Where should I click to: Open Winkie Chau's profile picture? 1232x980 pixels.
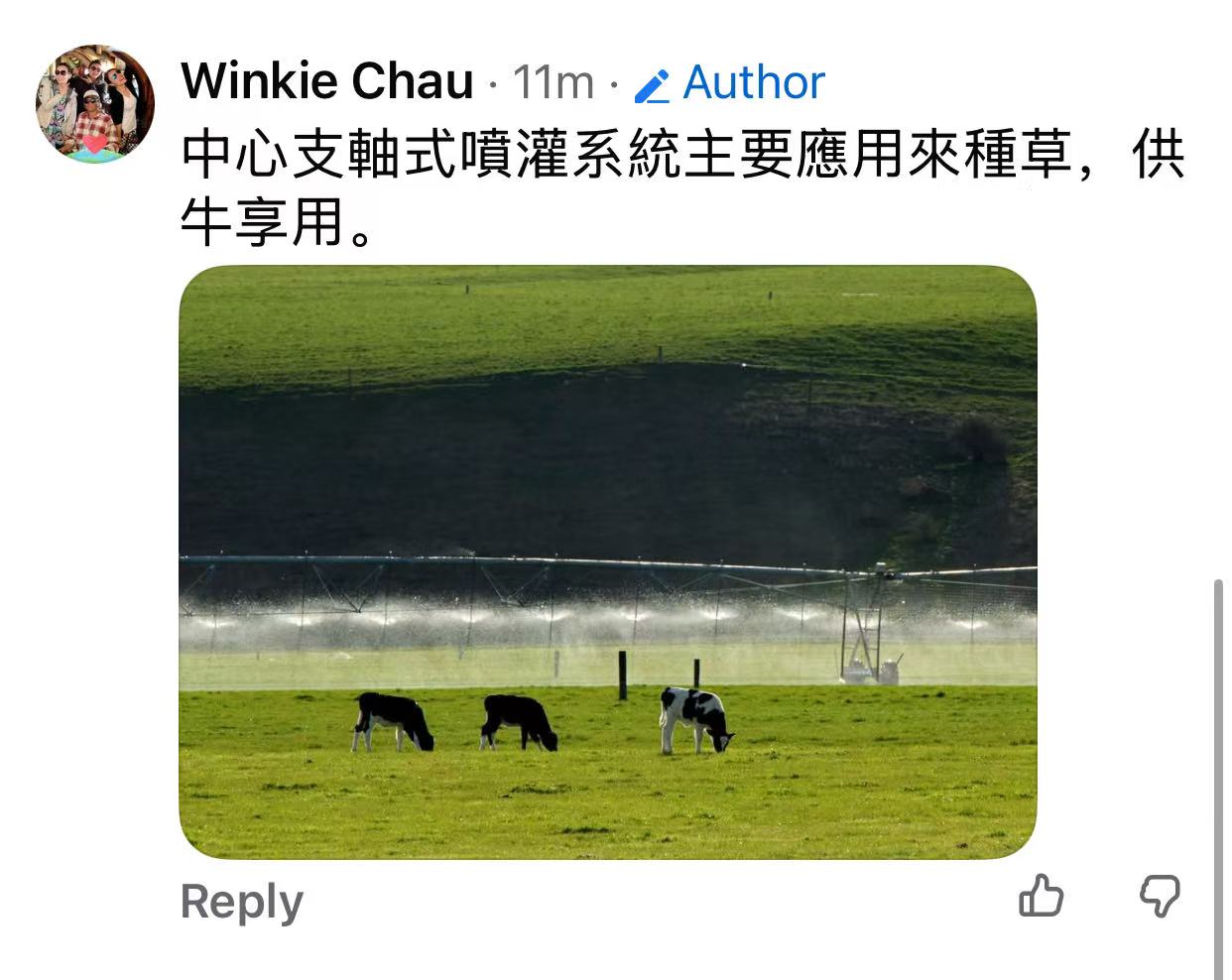click(x=95, y=103)
